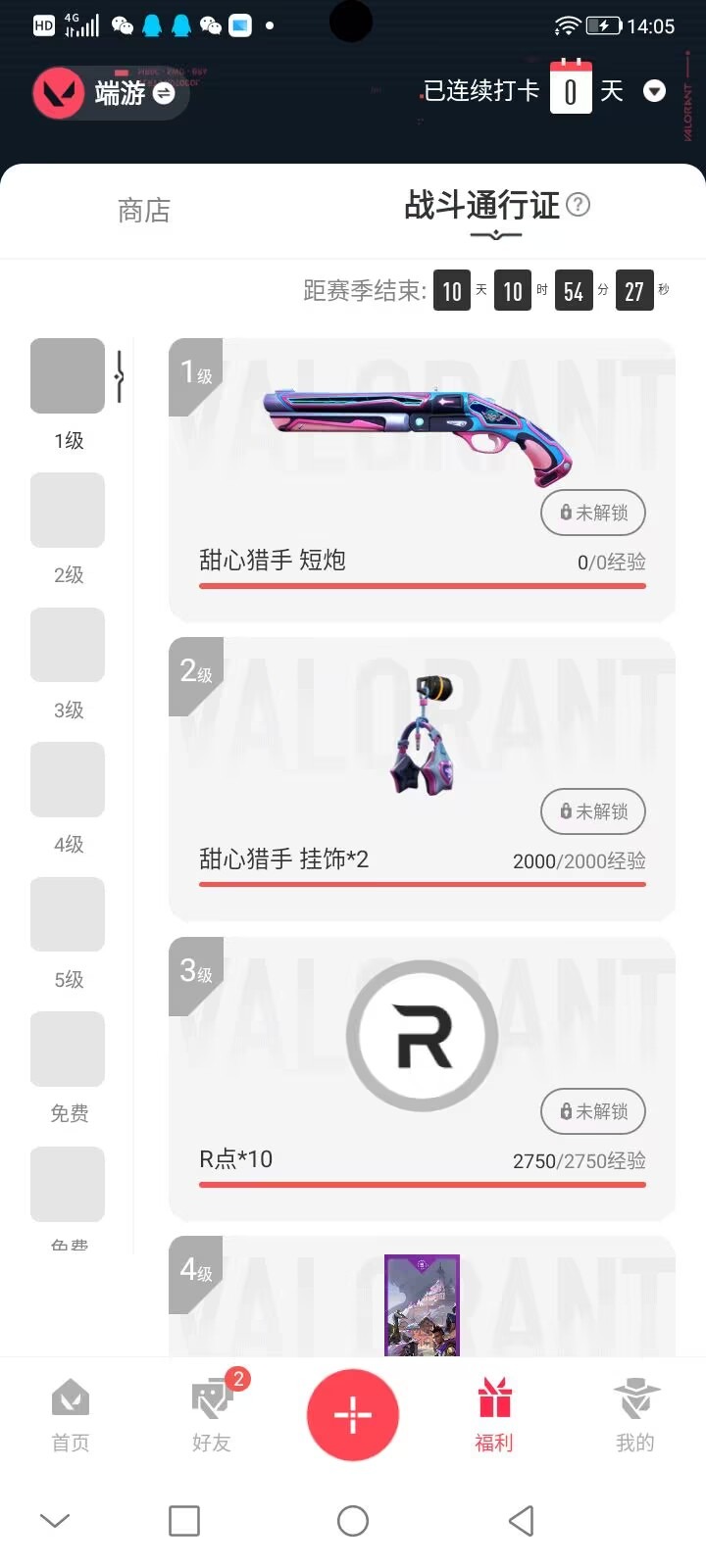This screenshot has width=706, height=1568.
Task: Tap the red plus post button
Action: (x=353, y=1414)
